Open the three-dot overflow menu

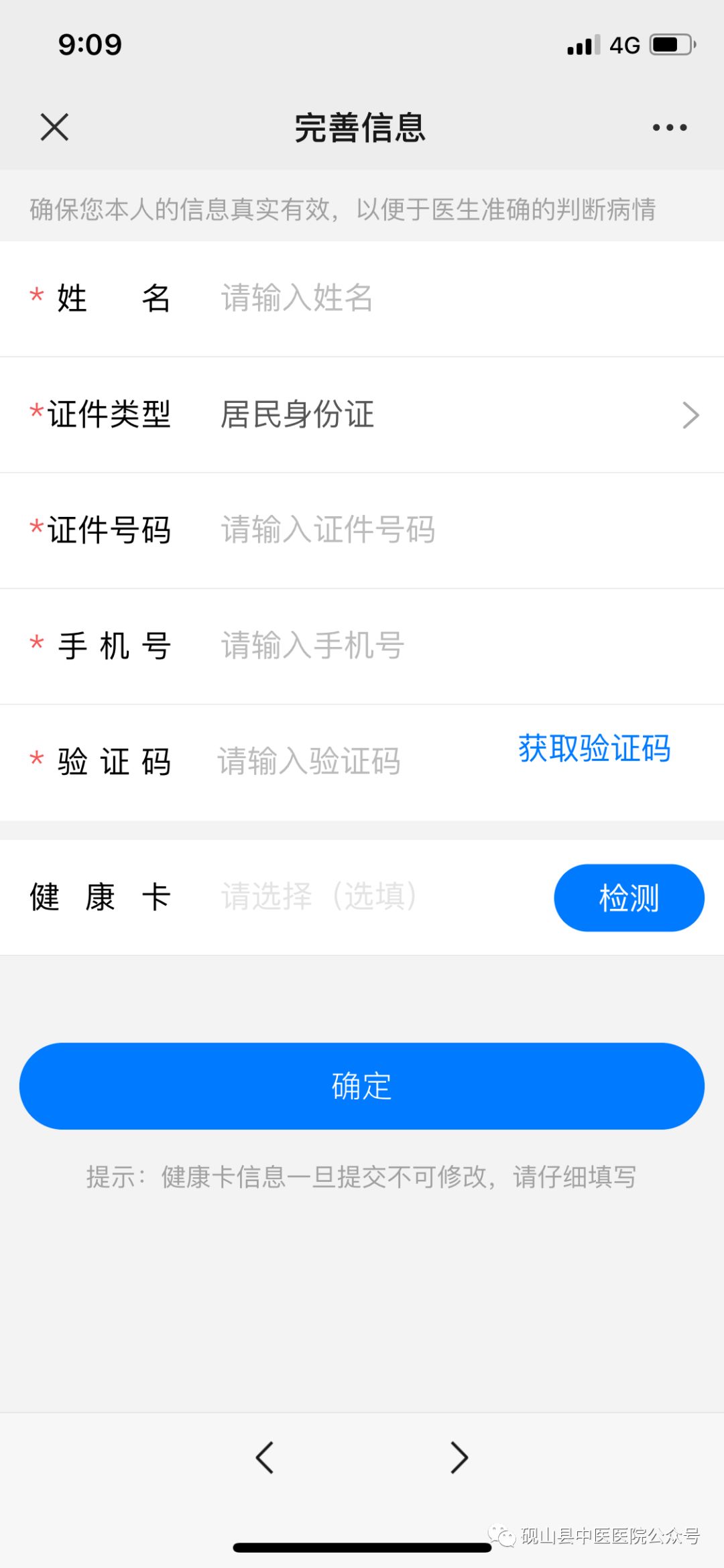click(x=670, y=127)
